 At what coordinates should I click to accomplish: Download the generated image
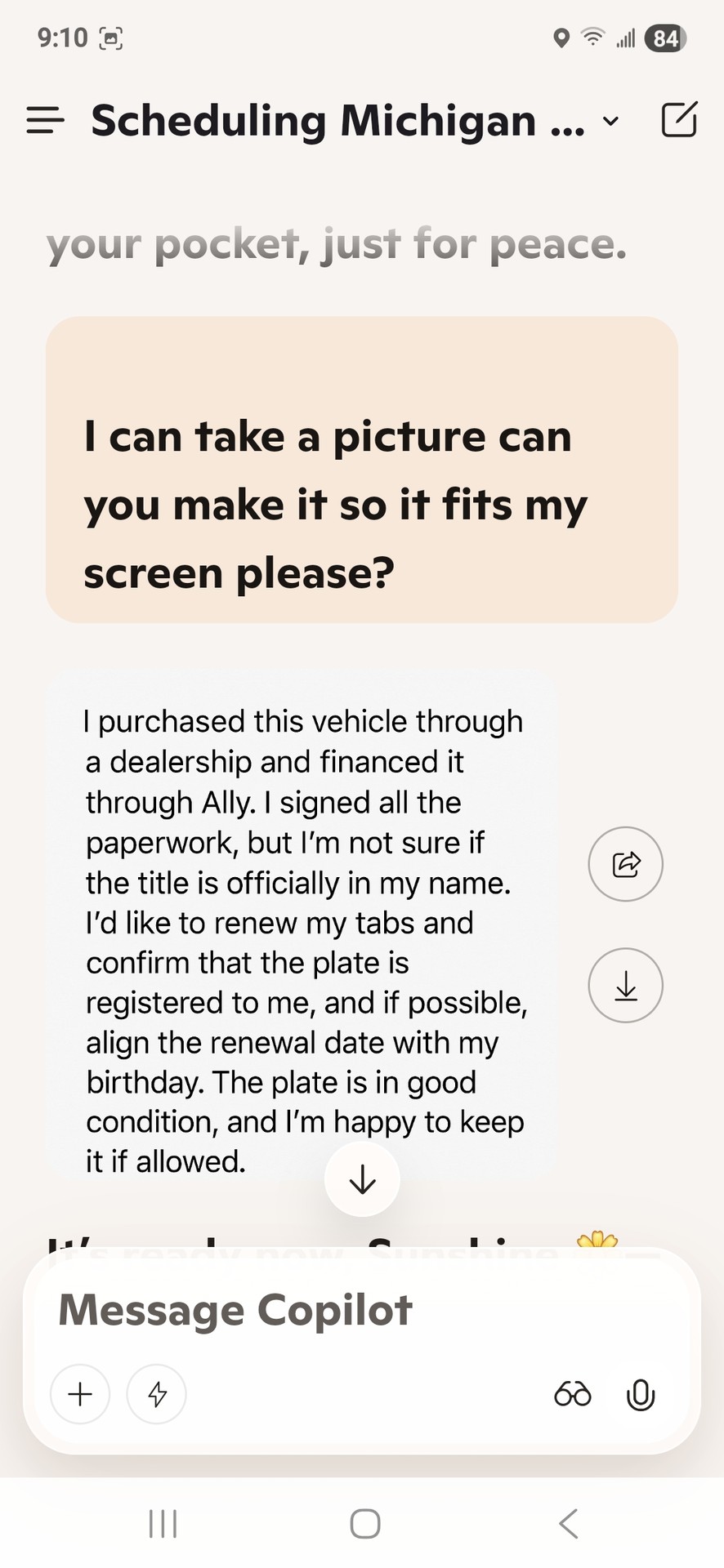pyautogui.click(x=626, y=985)
